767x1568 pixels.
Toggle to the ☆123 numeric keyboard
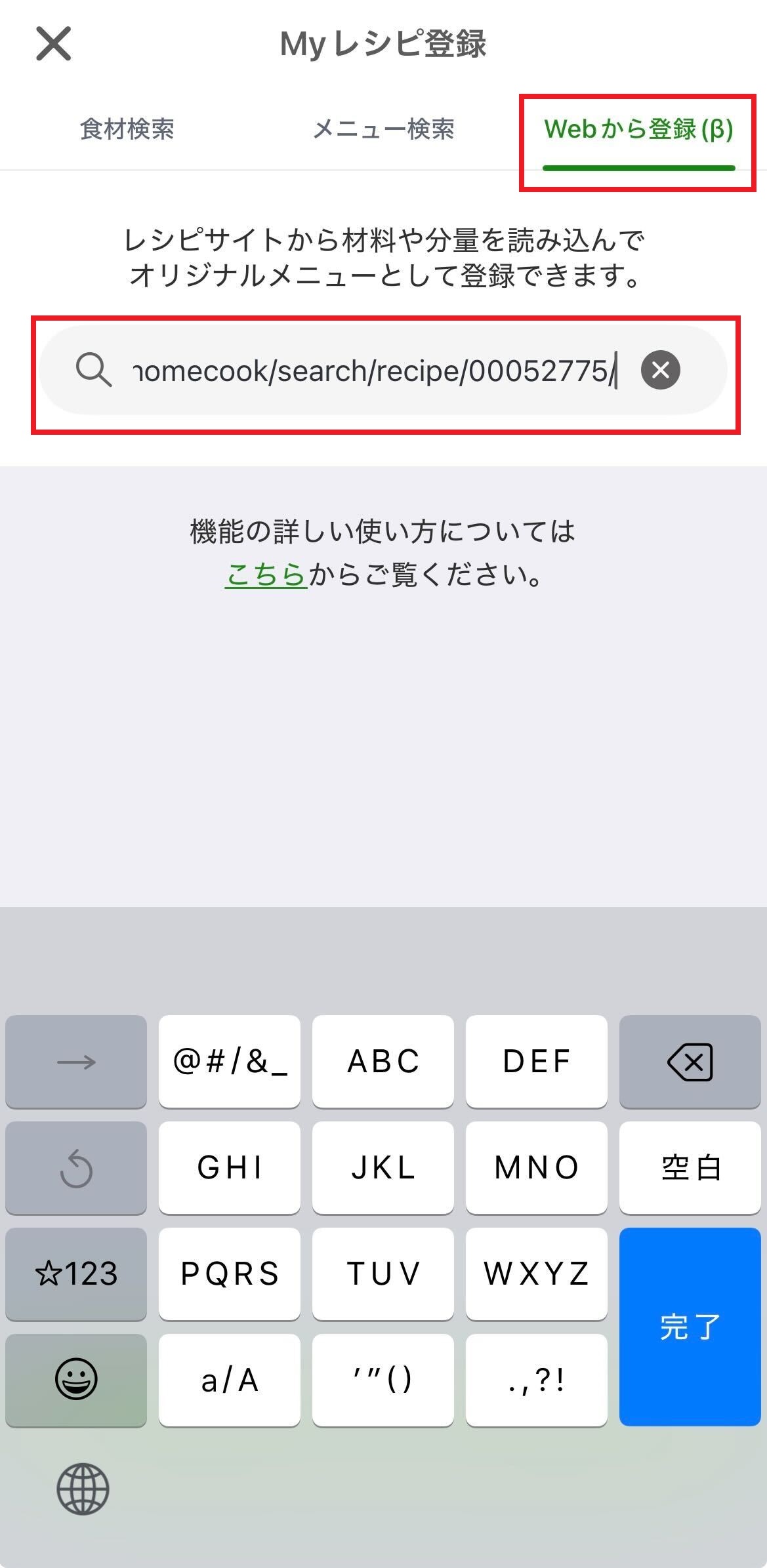pos(75,1274)
